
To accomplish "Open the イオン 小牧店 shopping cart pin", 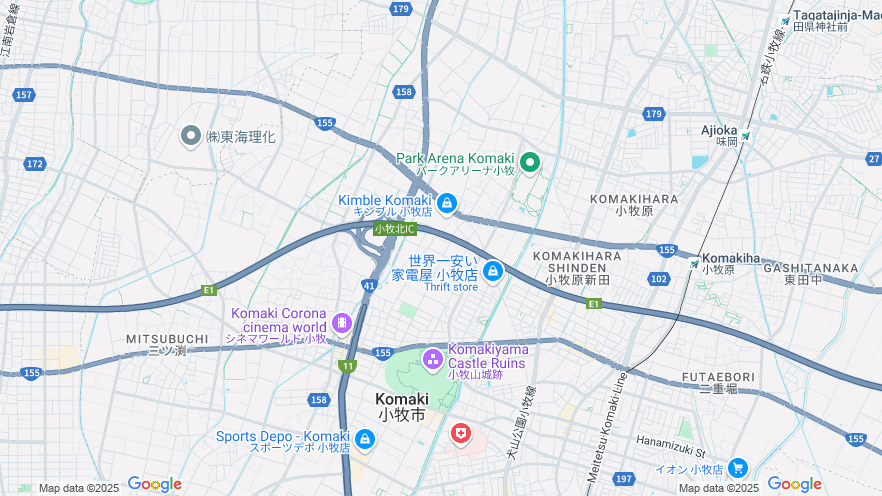I will (x=738, y=467).
